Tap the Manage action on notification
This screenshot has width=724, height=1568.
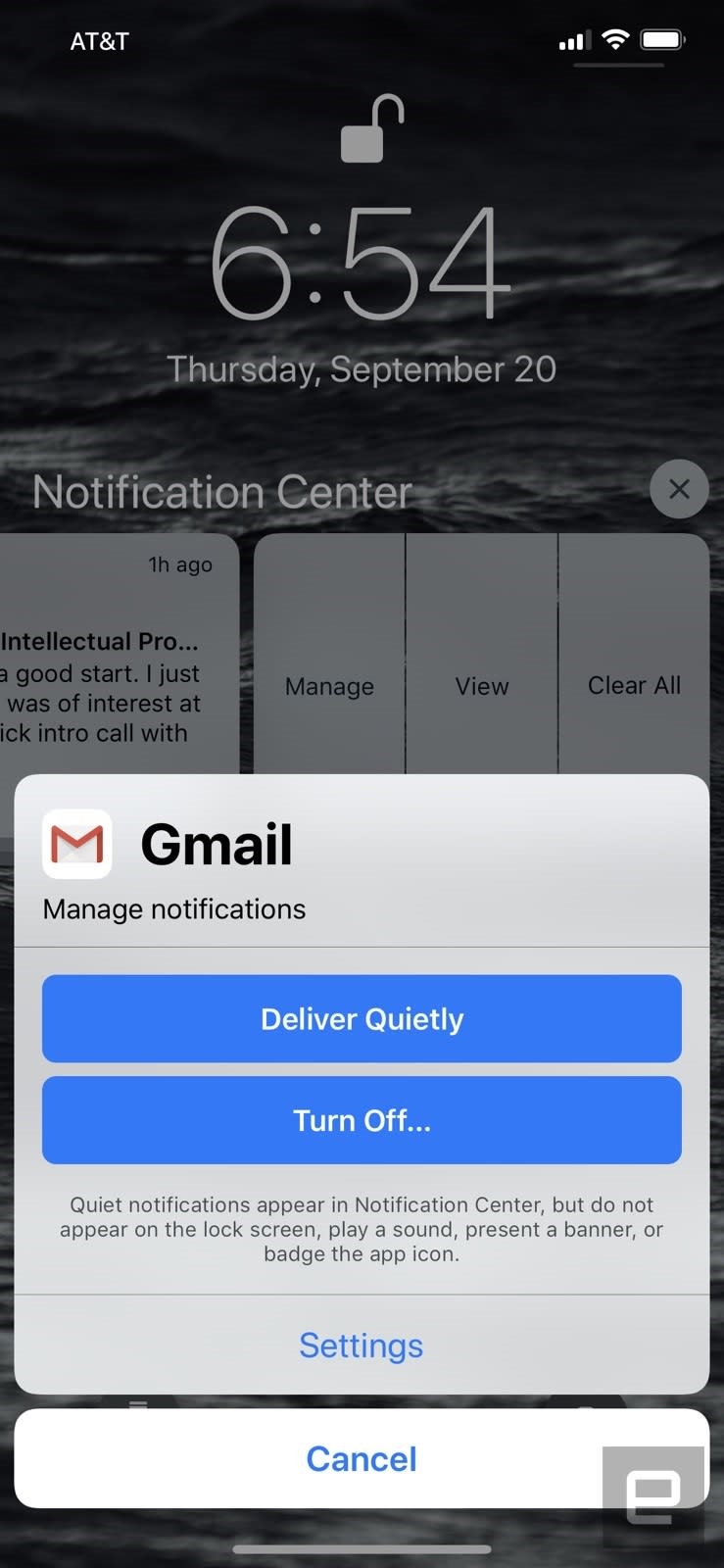[329, 686]
